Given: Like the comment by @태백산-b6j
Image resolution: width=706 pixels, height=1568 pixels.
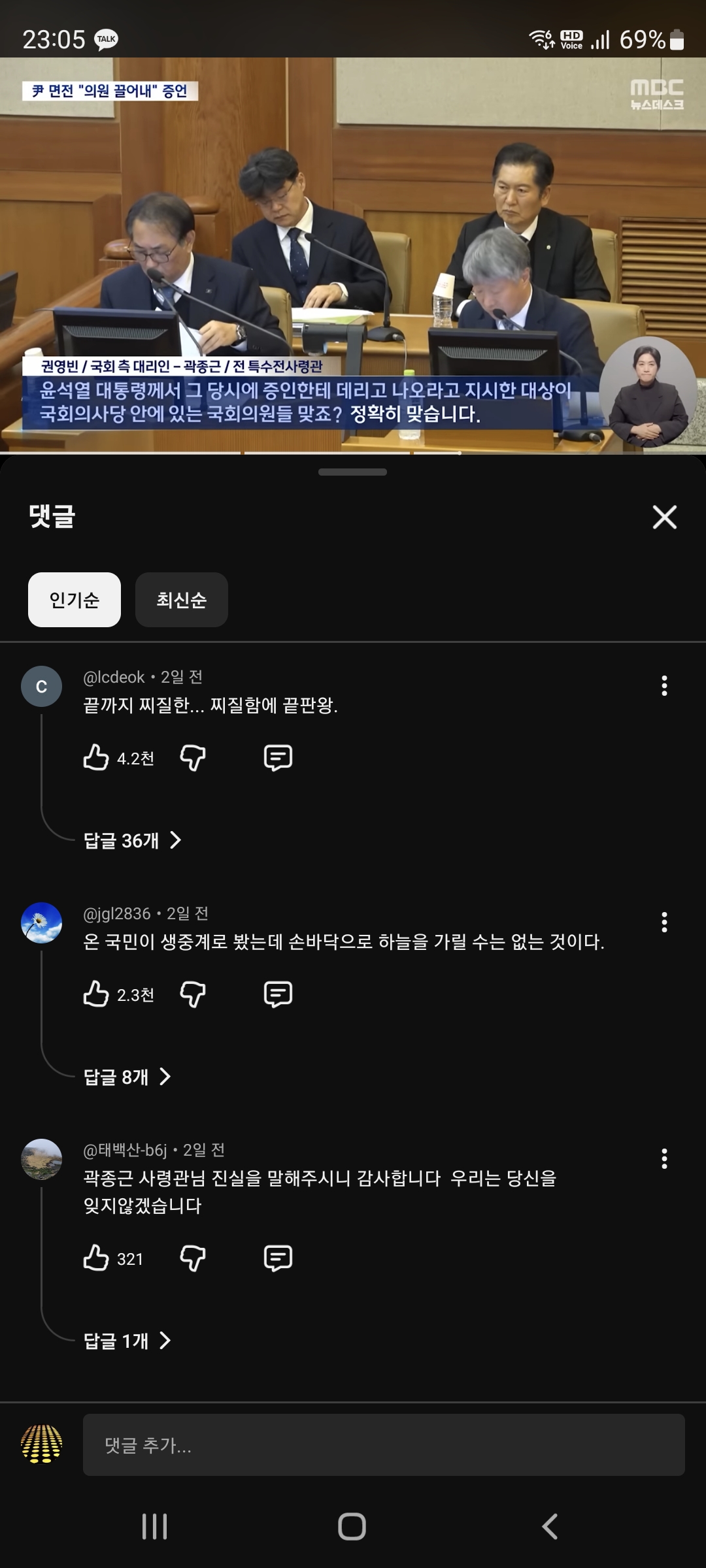Looking at the screenshot, I should [x=96, y=1258].
